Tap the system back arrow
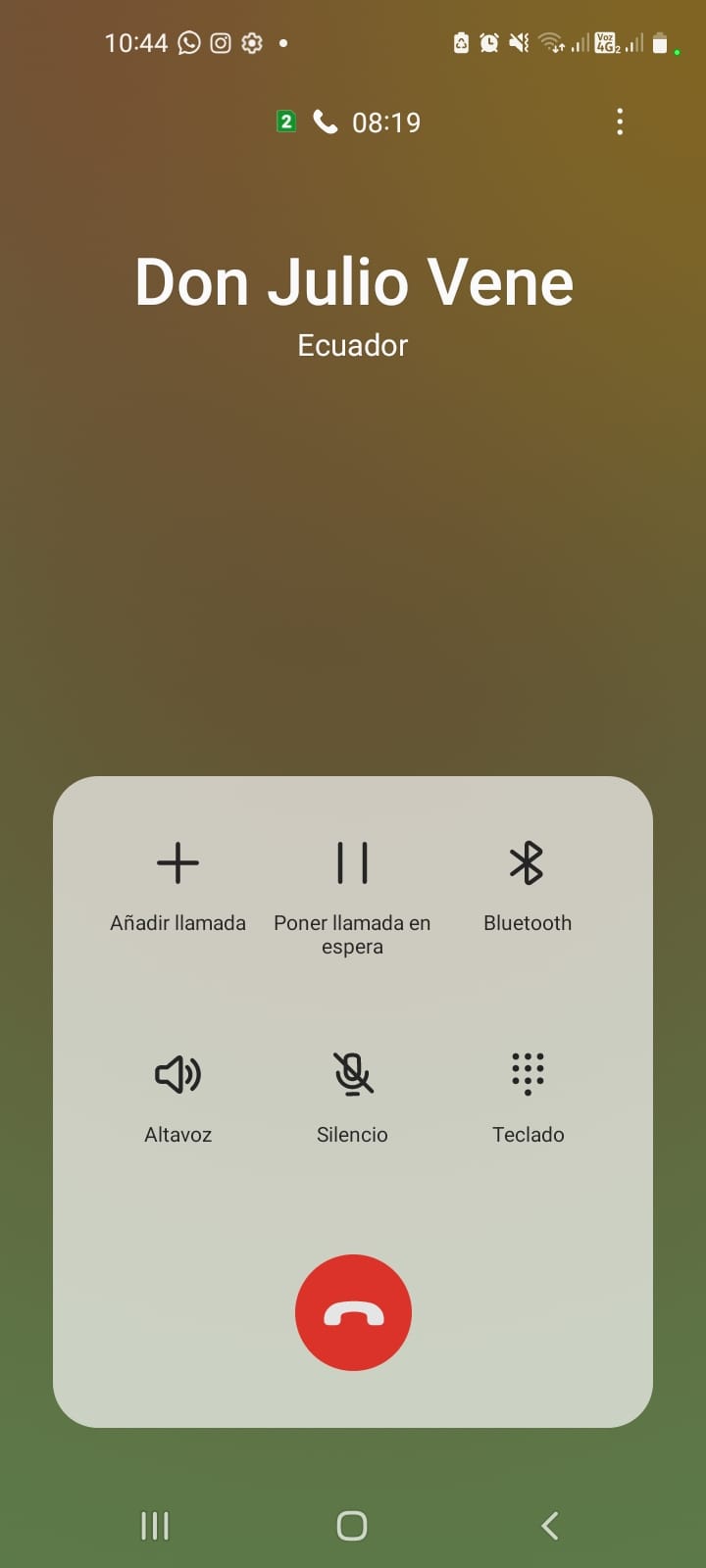This screenshot has width=706, height=1568. click(550, 1525)
